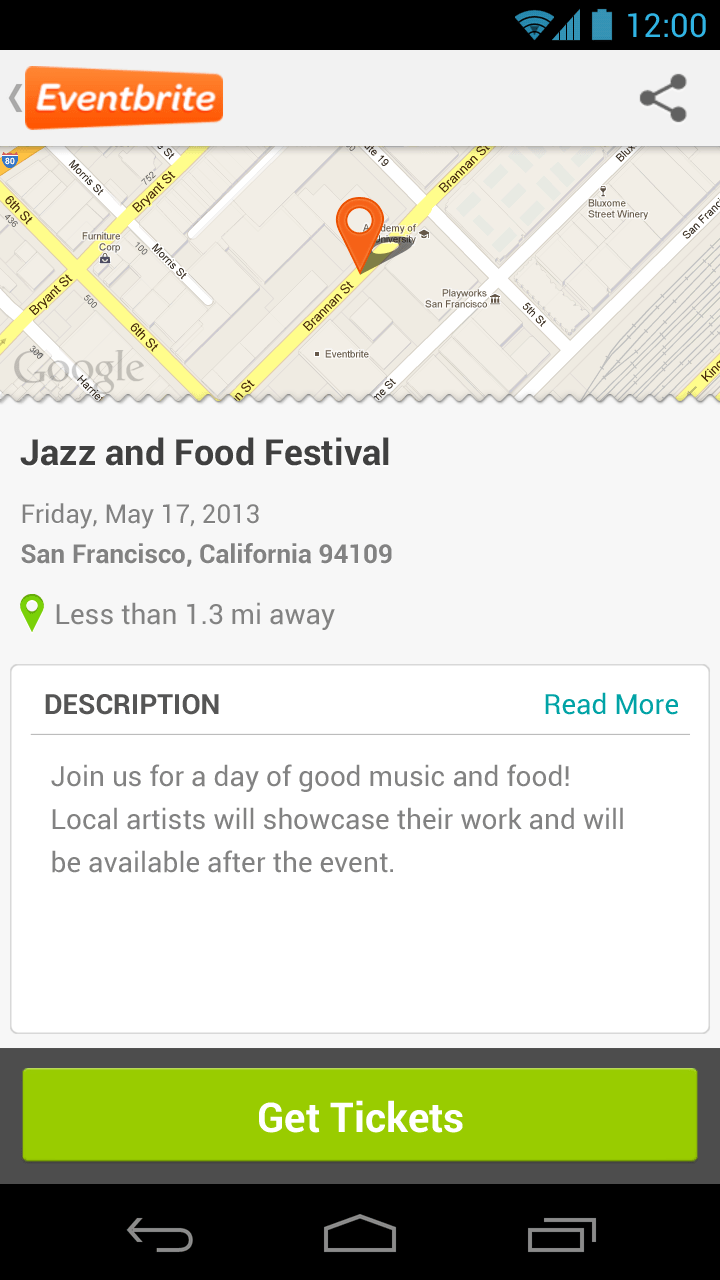The height and width of the screenshot is (1280, 720).
Task: Tap Get Tickets for the festival
Action: [360, 1115]
